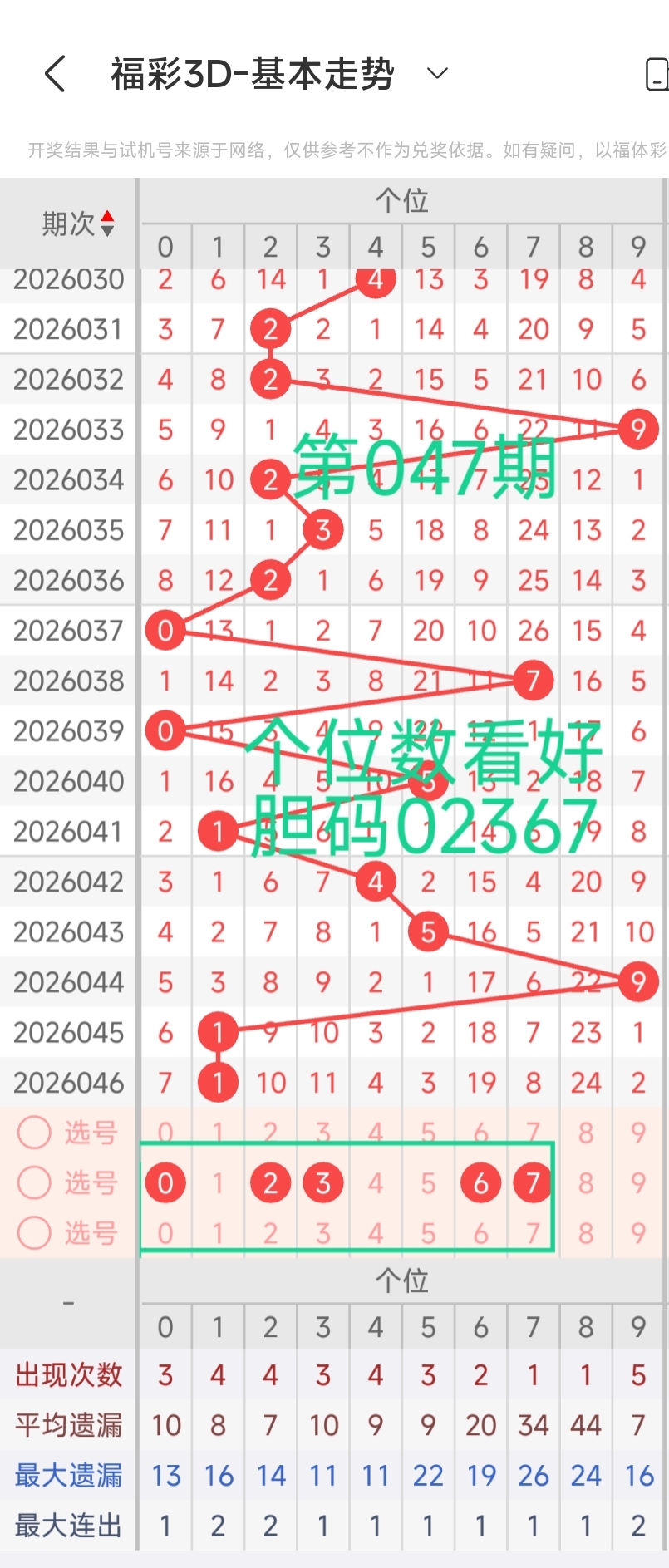
Task: Sort periods ascending with the red triangle
Action: click(x=107, y=214)
